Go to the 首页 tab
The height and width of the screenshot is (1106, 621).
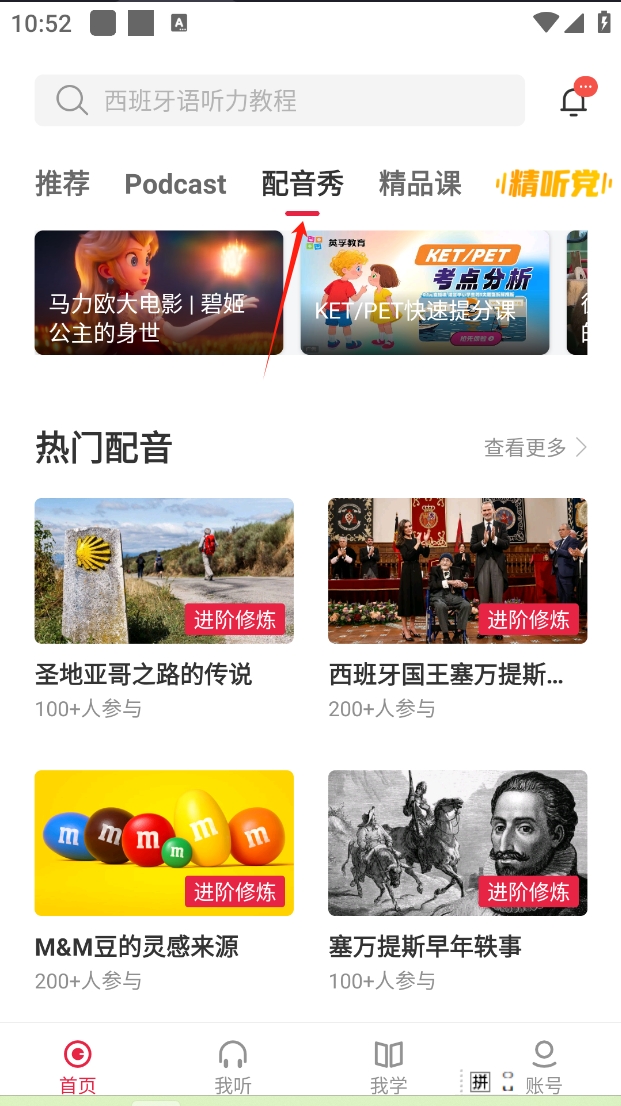[77, 1066]
